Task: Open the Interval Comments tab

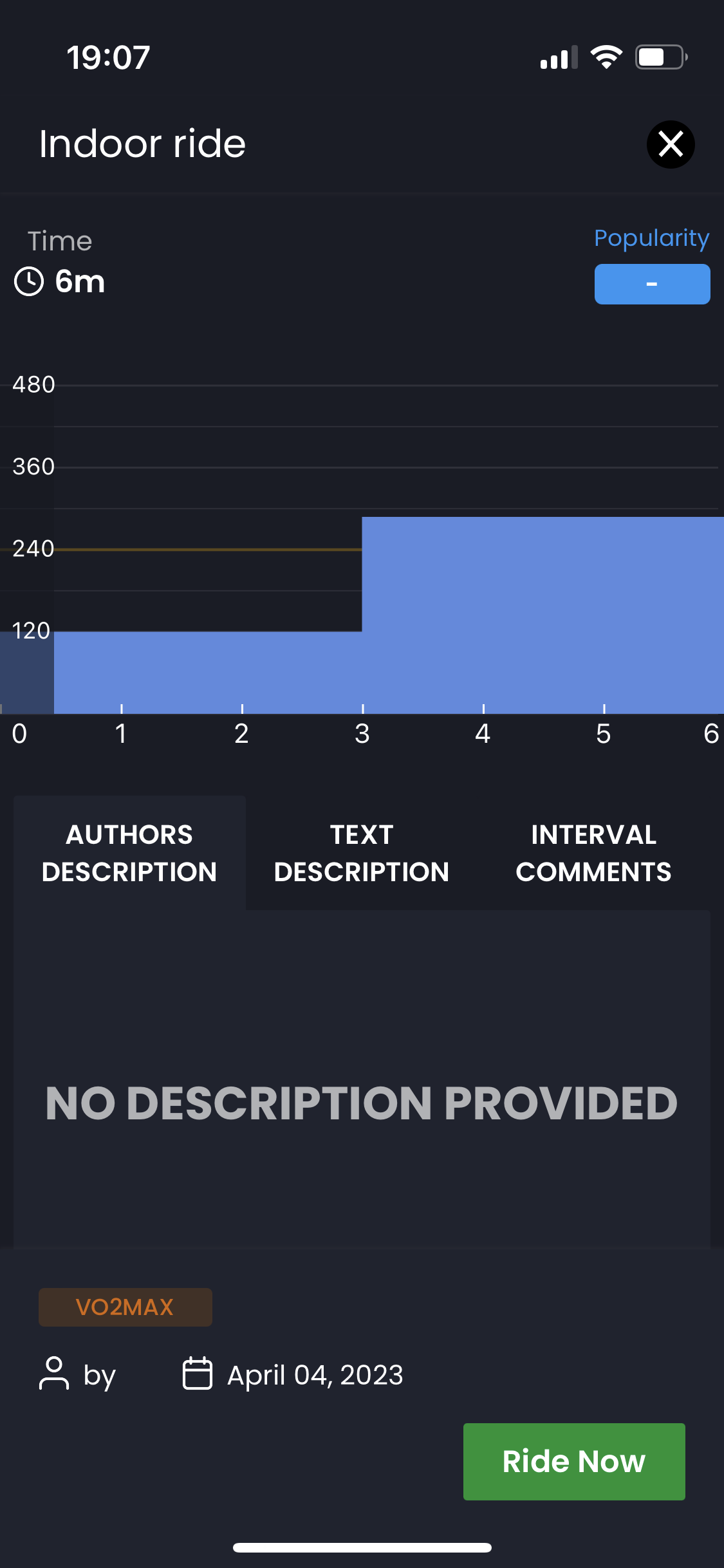Action: [x=593, y=853]
